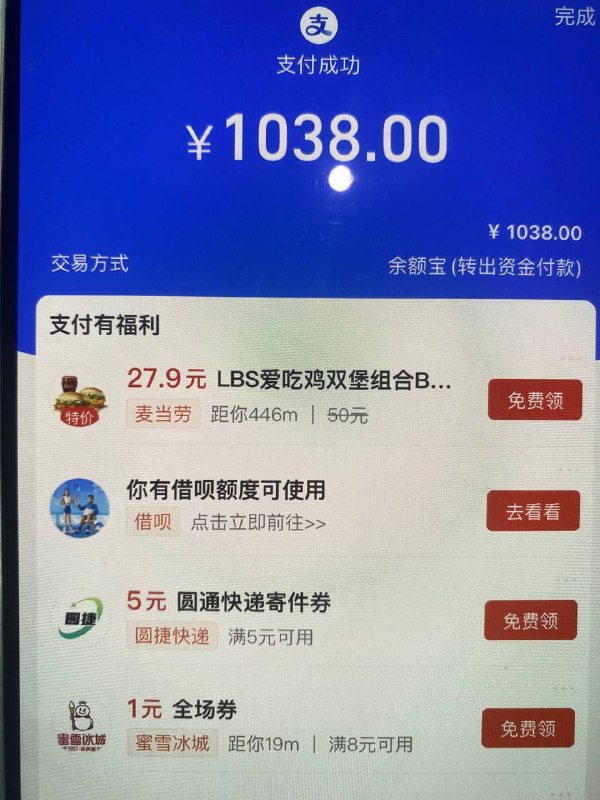600x800 pixels.
Task: Claim the 麦当劳 27.9元 burger deal
Action: [534, 400]
